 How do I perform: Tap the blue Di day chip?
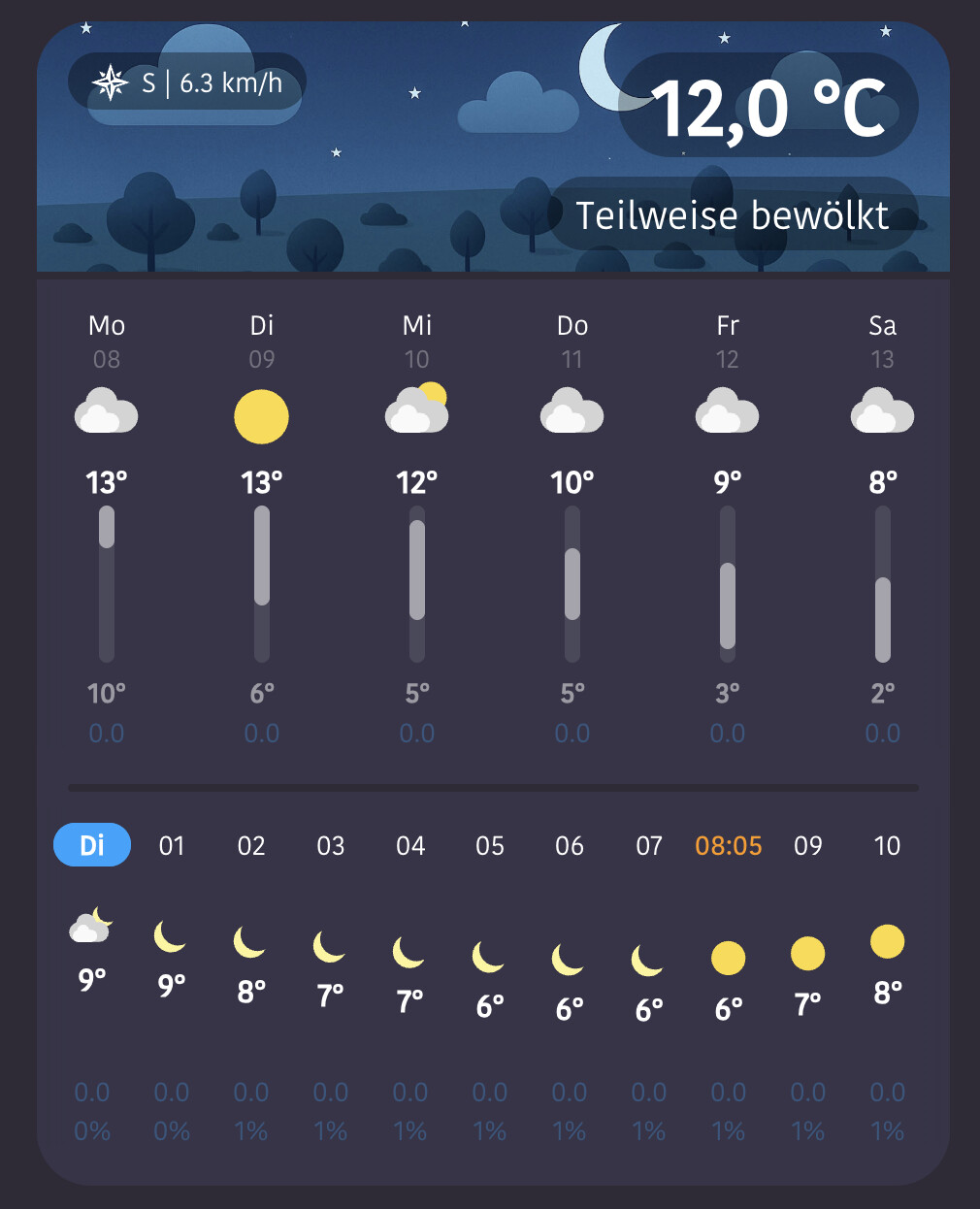pyautogui.click(x=92, y=845)
